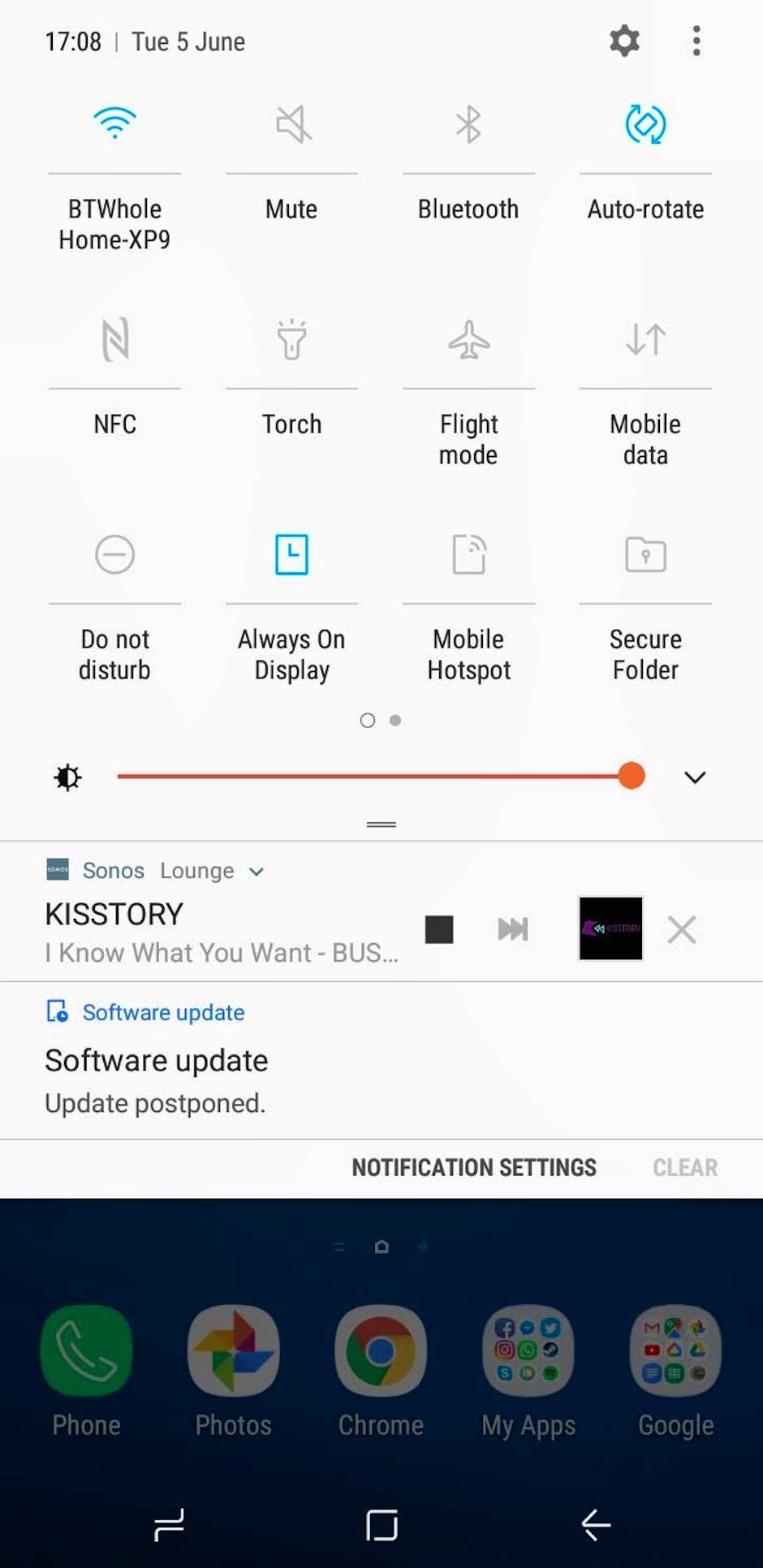Screen dimensions: 763x1568
Task: Expand brightness options chevron
Action: click(x=695, y=778)
